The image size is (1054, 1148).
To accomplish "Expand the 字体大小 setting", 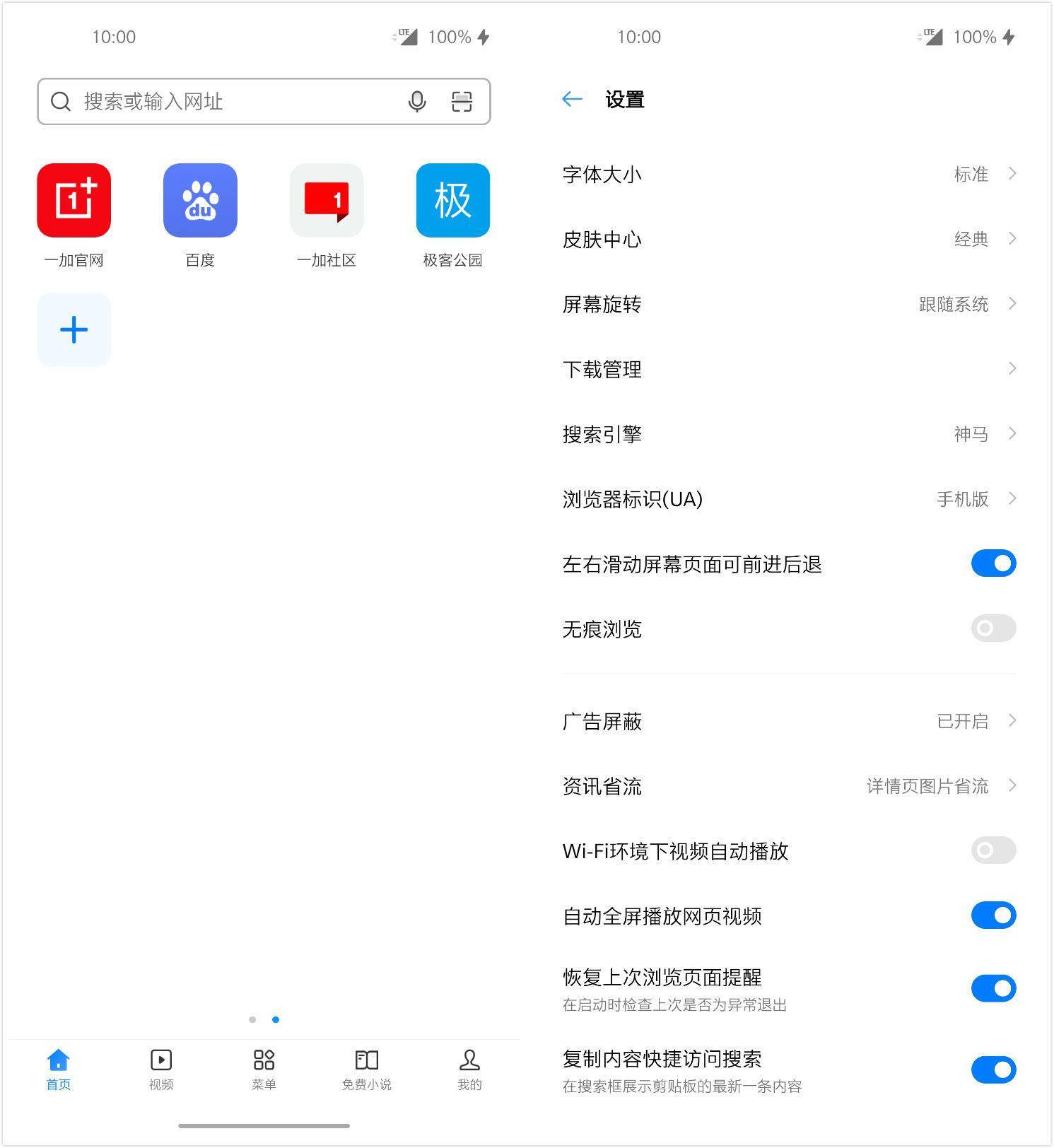I will click(x=788, y=174).
